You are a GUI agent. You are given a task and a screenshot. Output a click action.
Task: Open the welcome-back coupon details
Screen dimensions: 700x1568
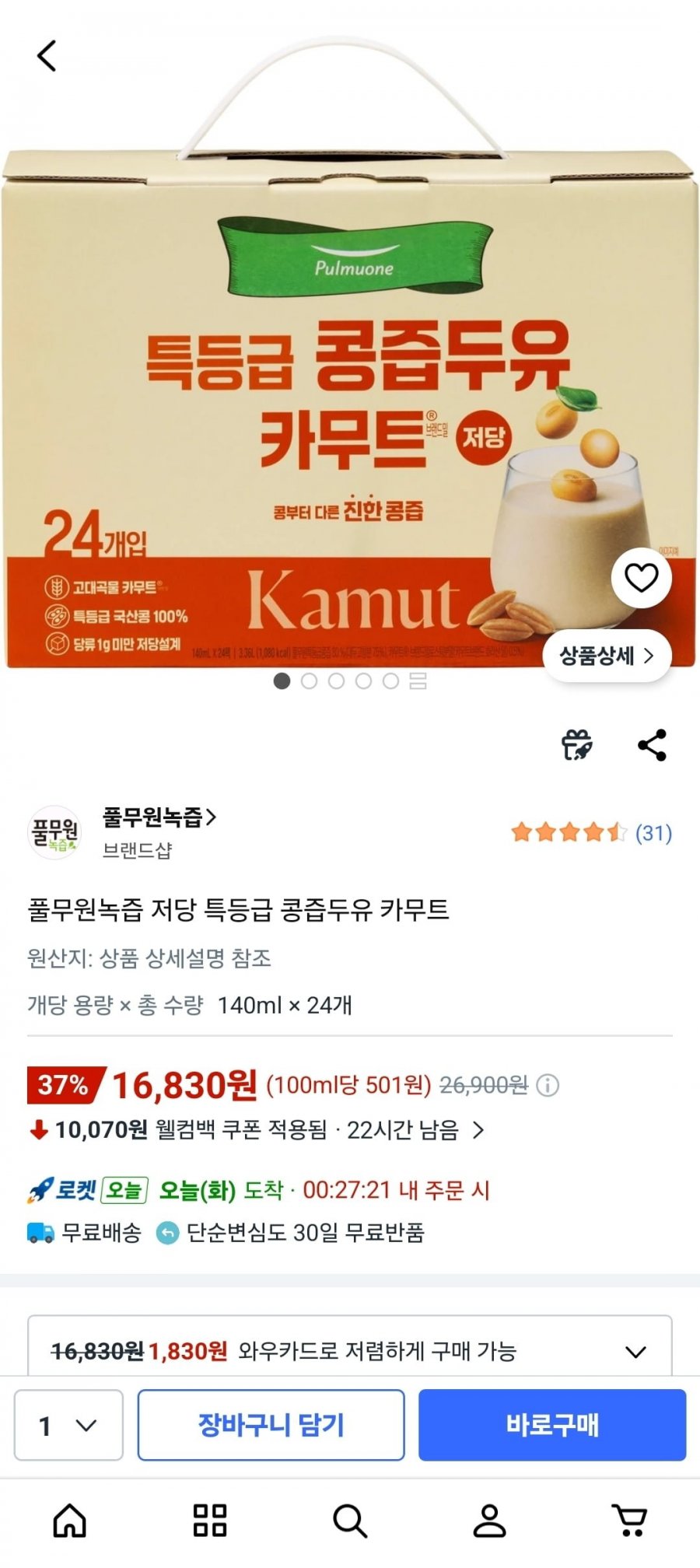pyautogui.click(x=478, y=1130)
